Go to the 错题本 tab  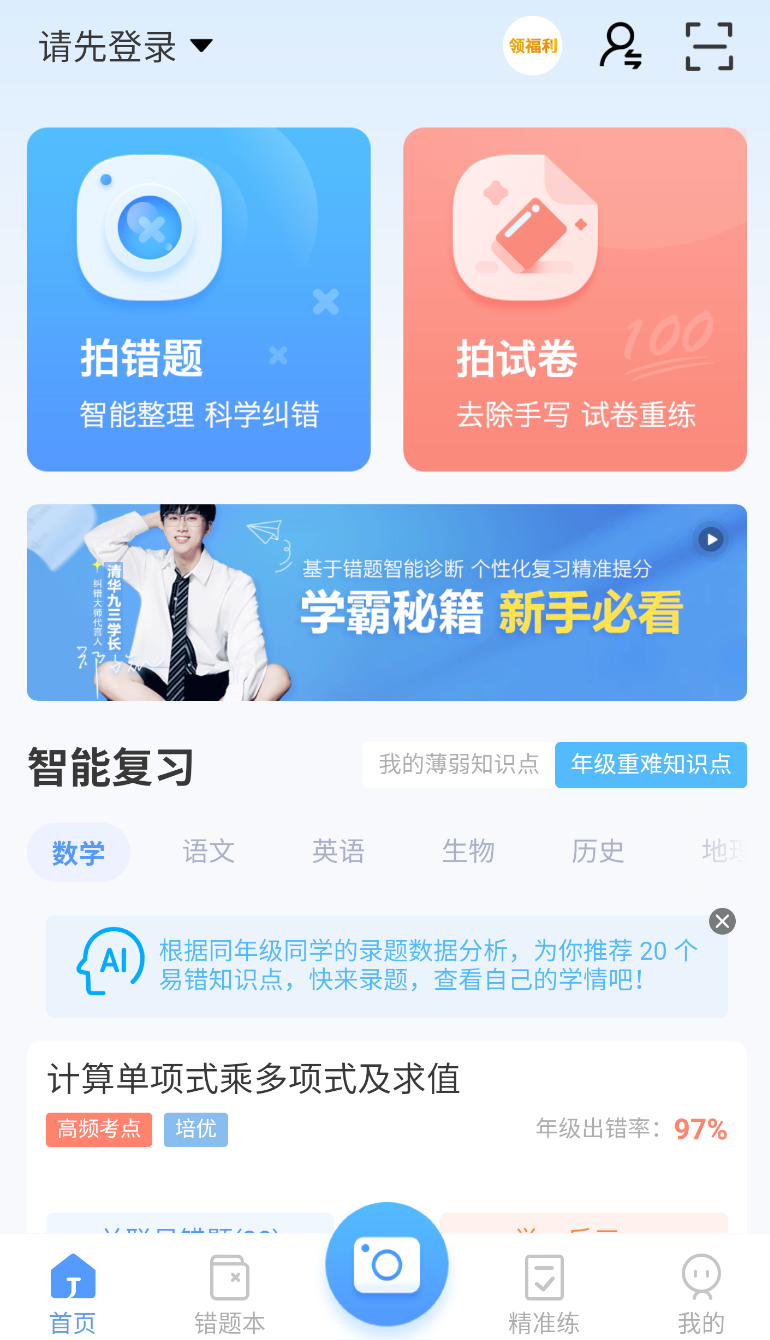230,1294
